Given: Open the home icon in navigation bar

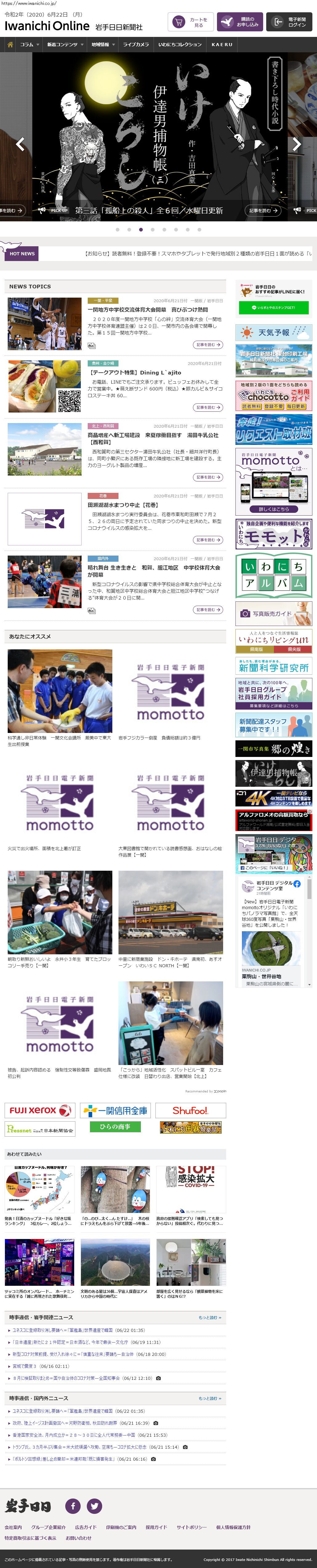Looking at the screenshot, I should pos(10,45).
